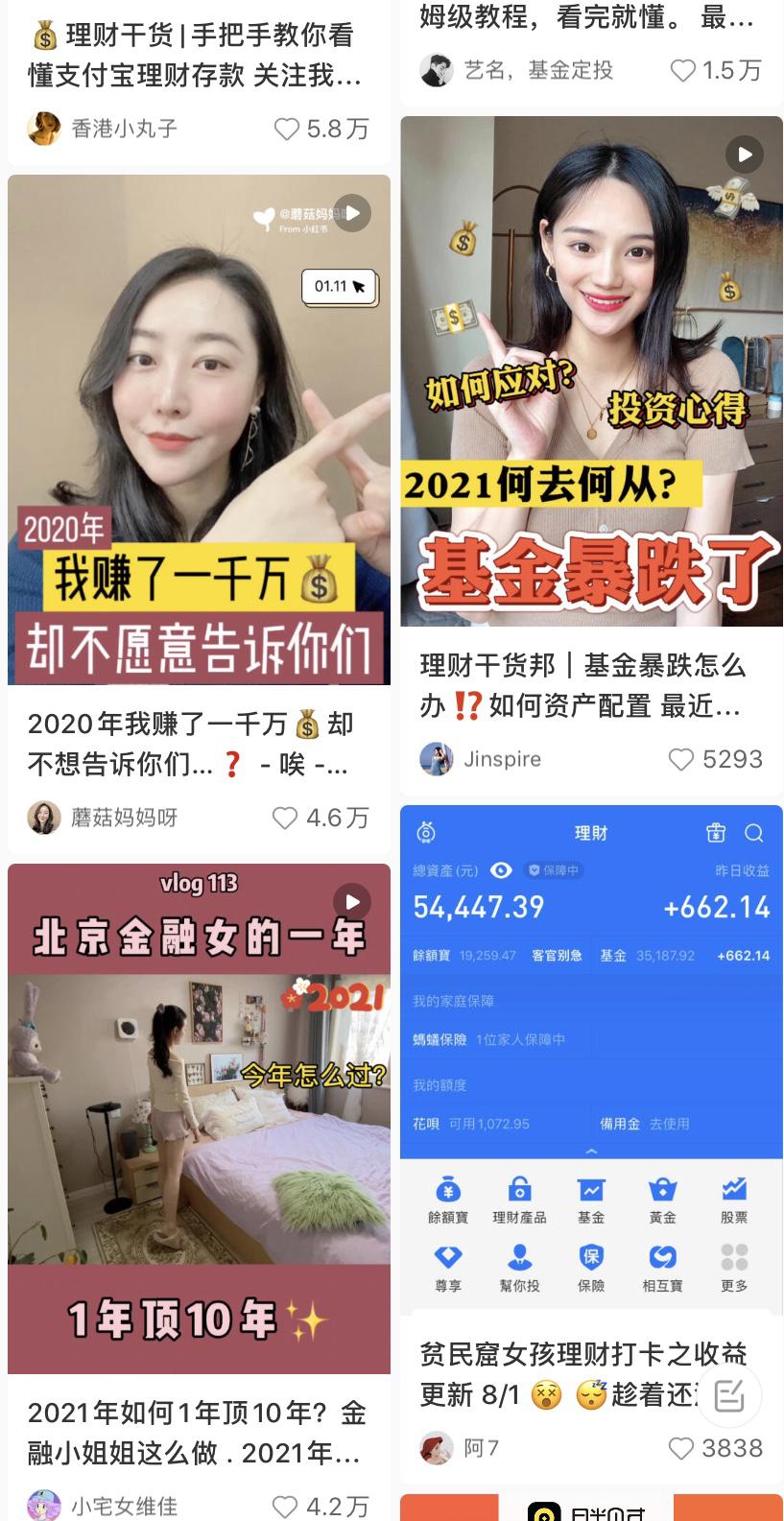Screen dimensions: 784x1521
Task: Like Jinspire's post via the heart icon
Action: click(x=681, y=759)
